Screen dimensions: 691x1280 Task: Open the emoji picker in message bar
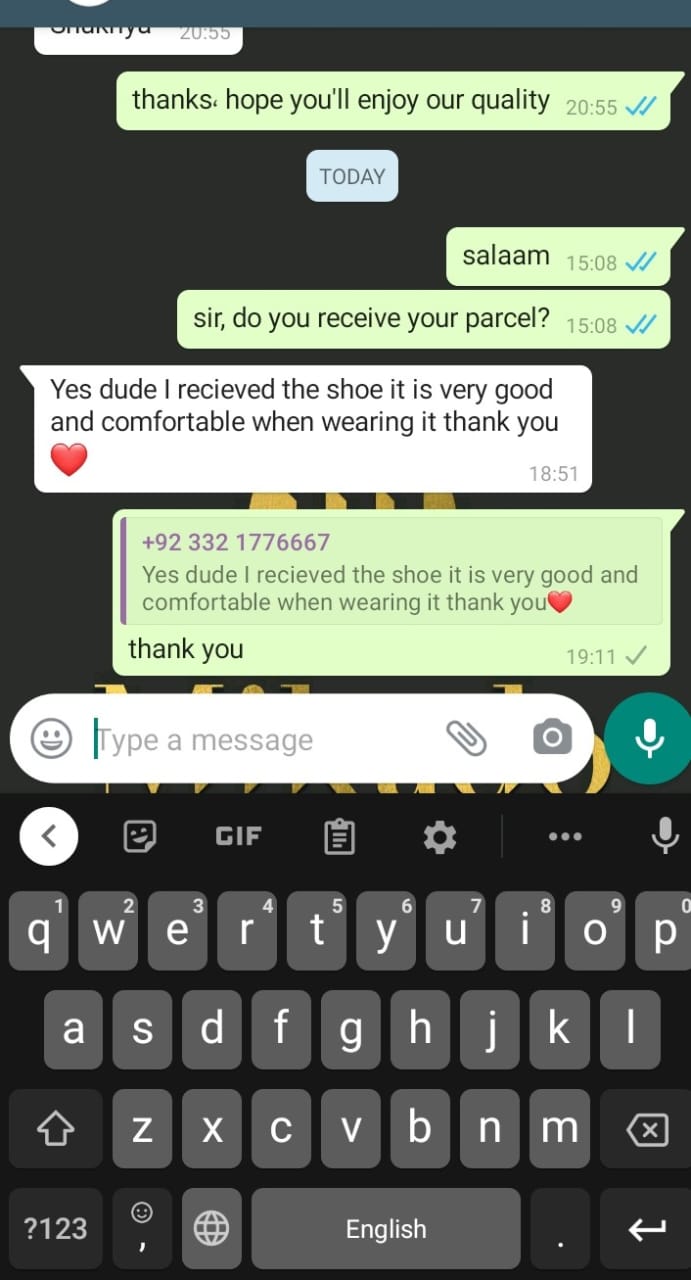(51, 739)
